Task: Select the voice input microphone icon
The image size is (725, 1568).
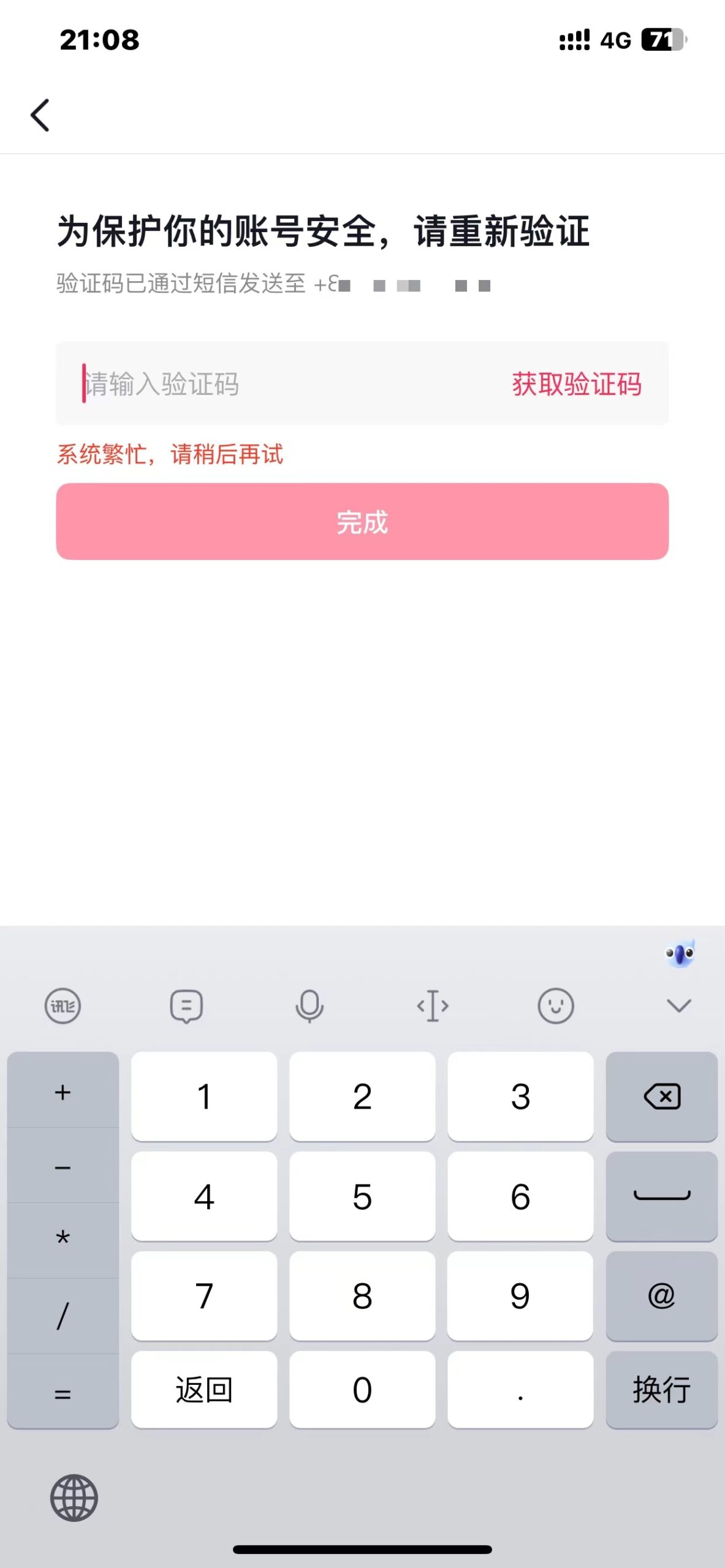Action: [x=309, y=1005]
